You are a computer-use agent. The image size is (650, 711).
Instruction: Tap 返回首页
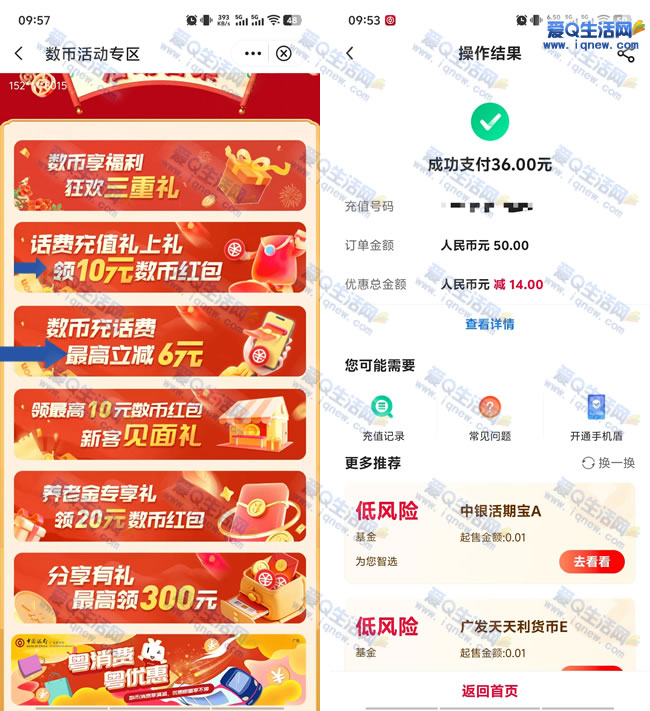pos(490,691)
